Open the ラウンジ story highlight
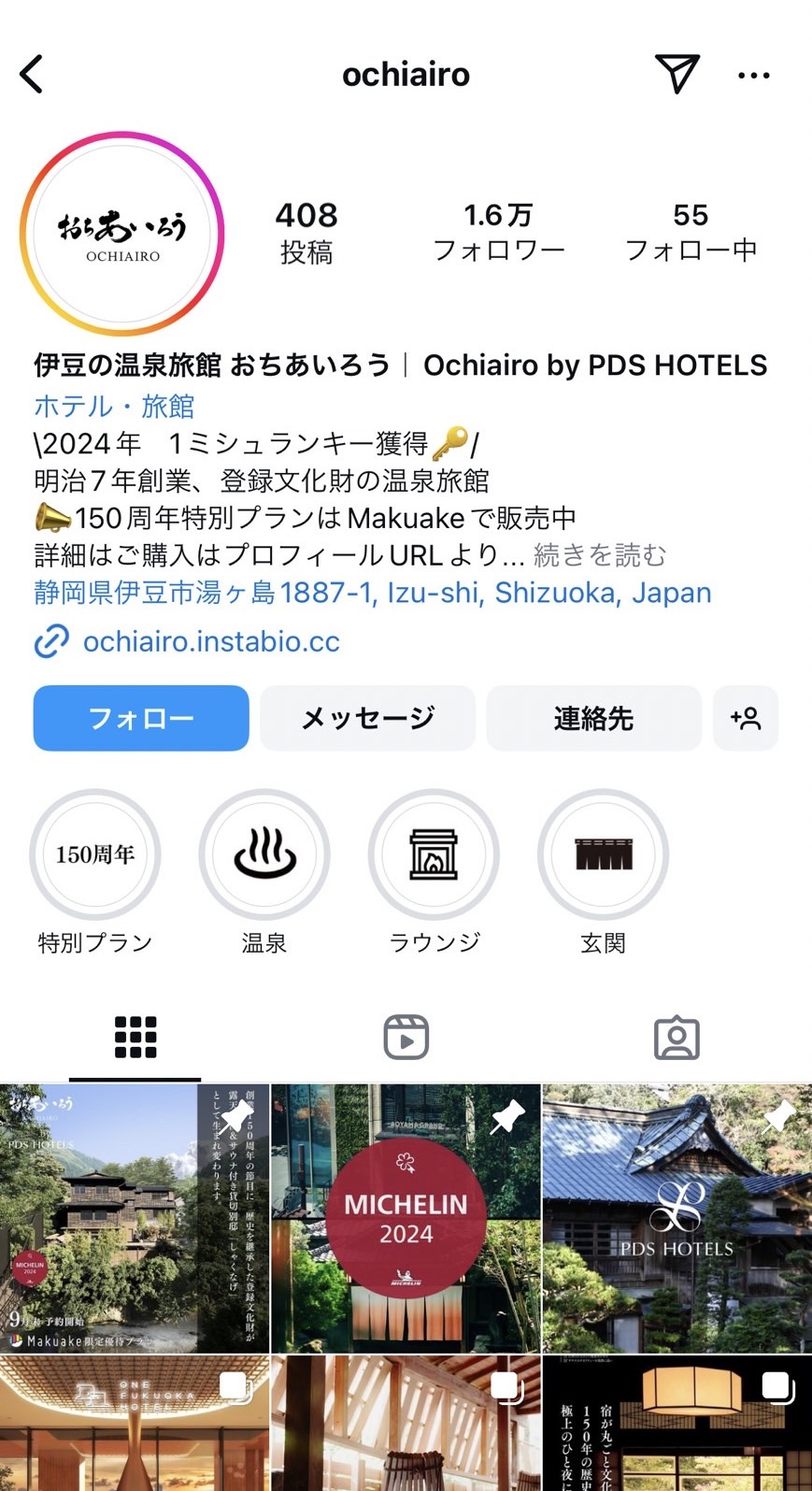 click(434, 854)
